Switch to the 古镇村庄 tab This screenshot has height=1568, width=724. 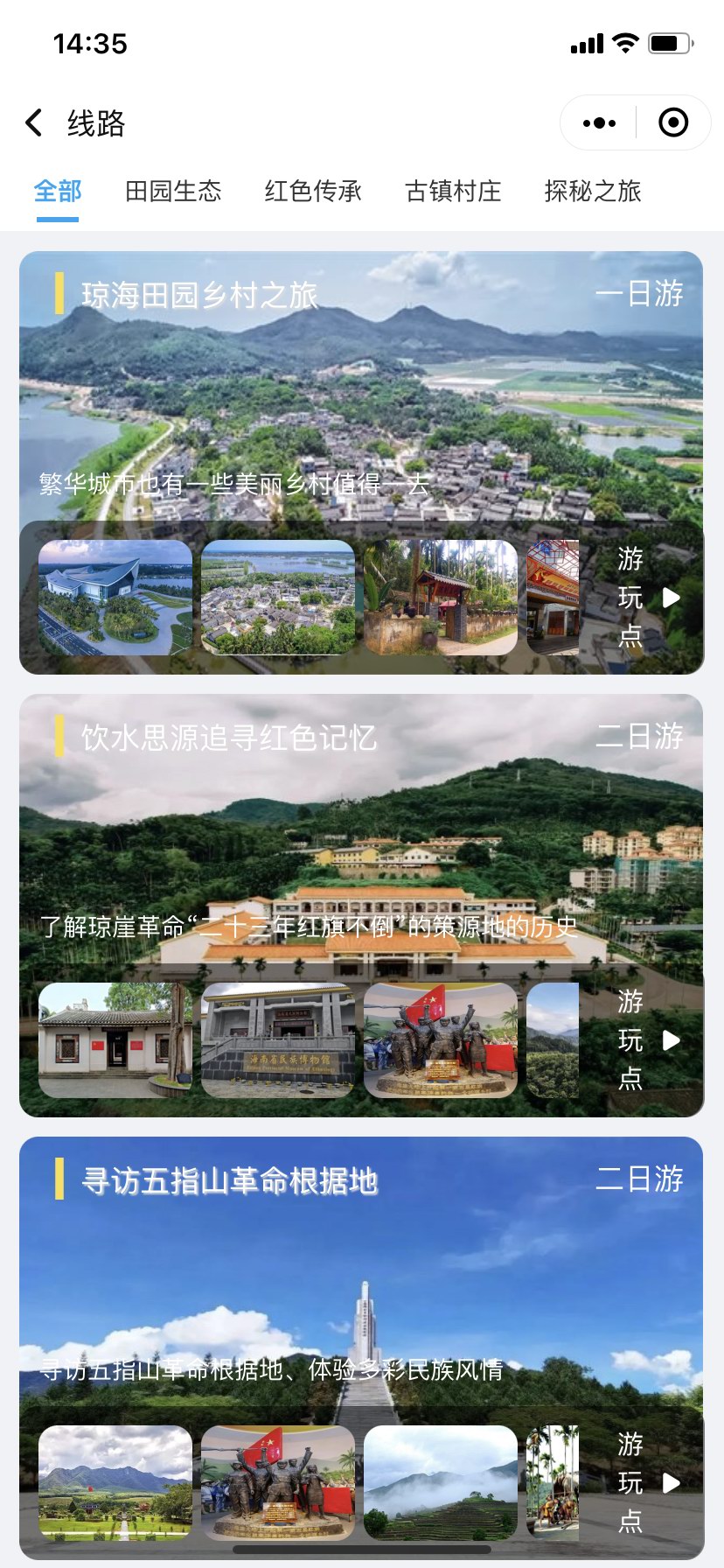coord(453,191)
